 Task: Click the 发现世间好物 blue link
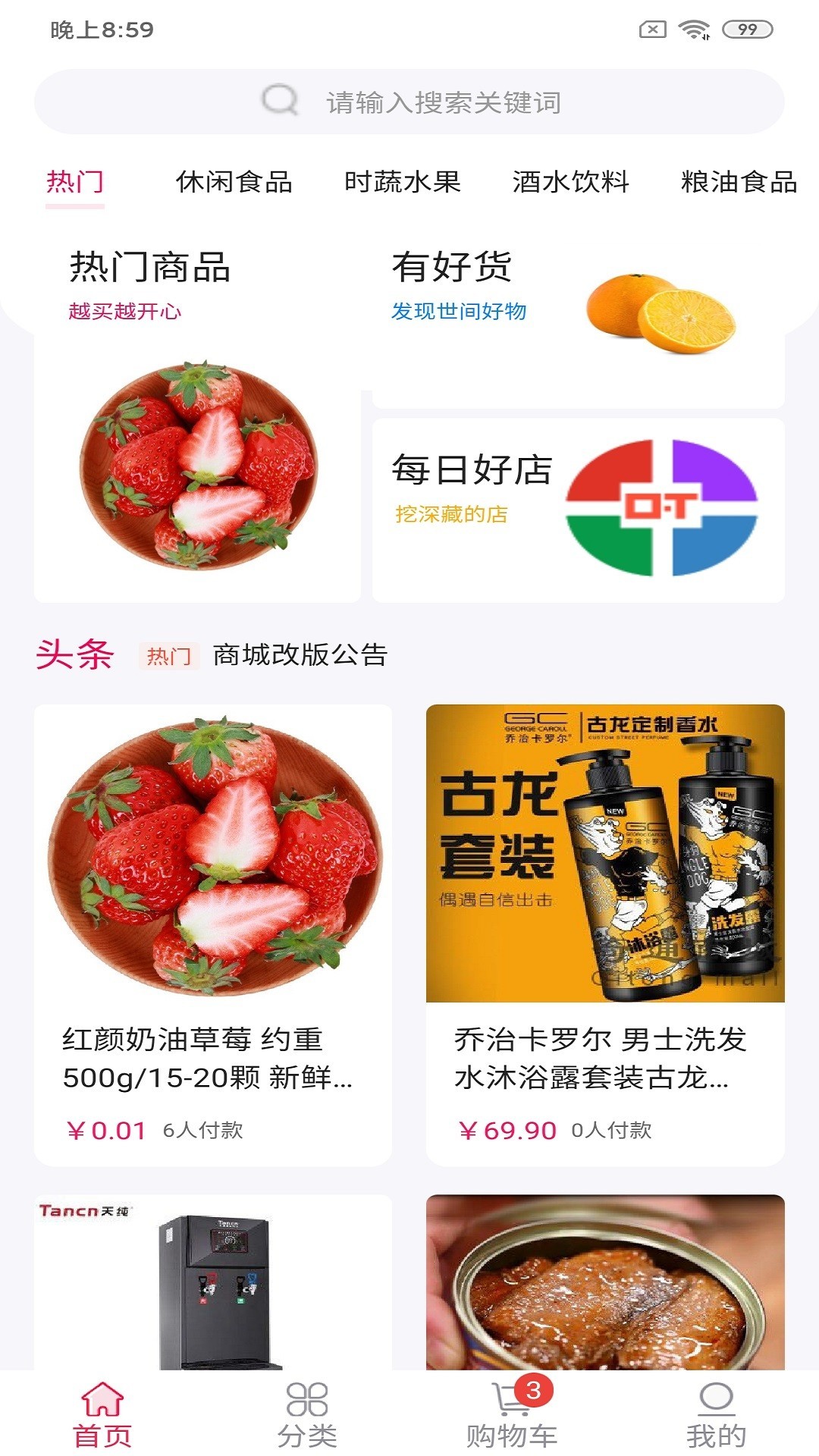tap(460, 311)
